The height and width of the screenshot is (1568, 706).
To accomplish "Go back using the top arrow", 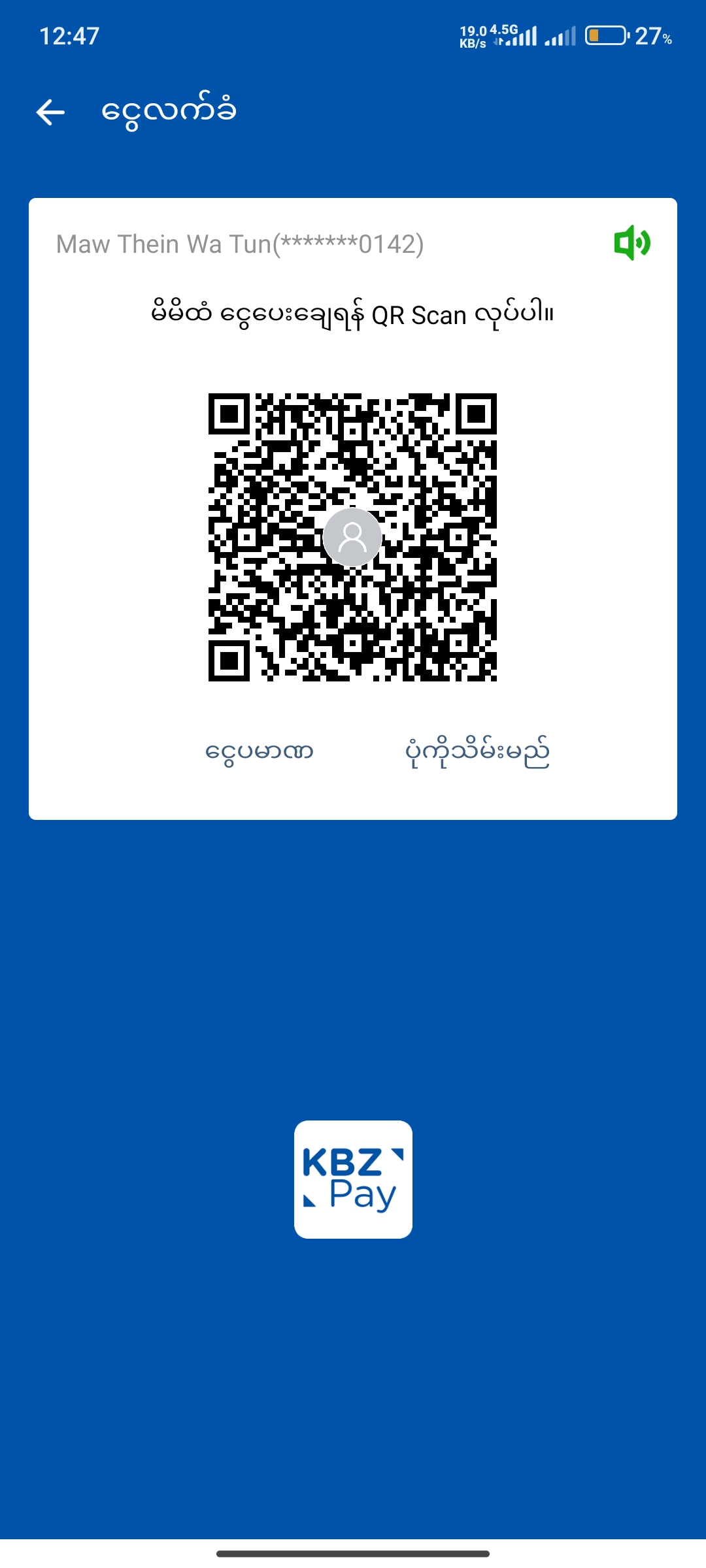I will 50,112.
